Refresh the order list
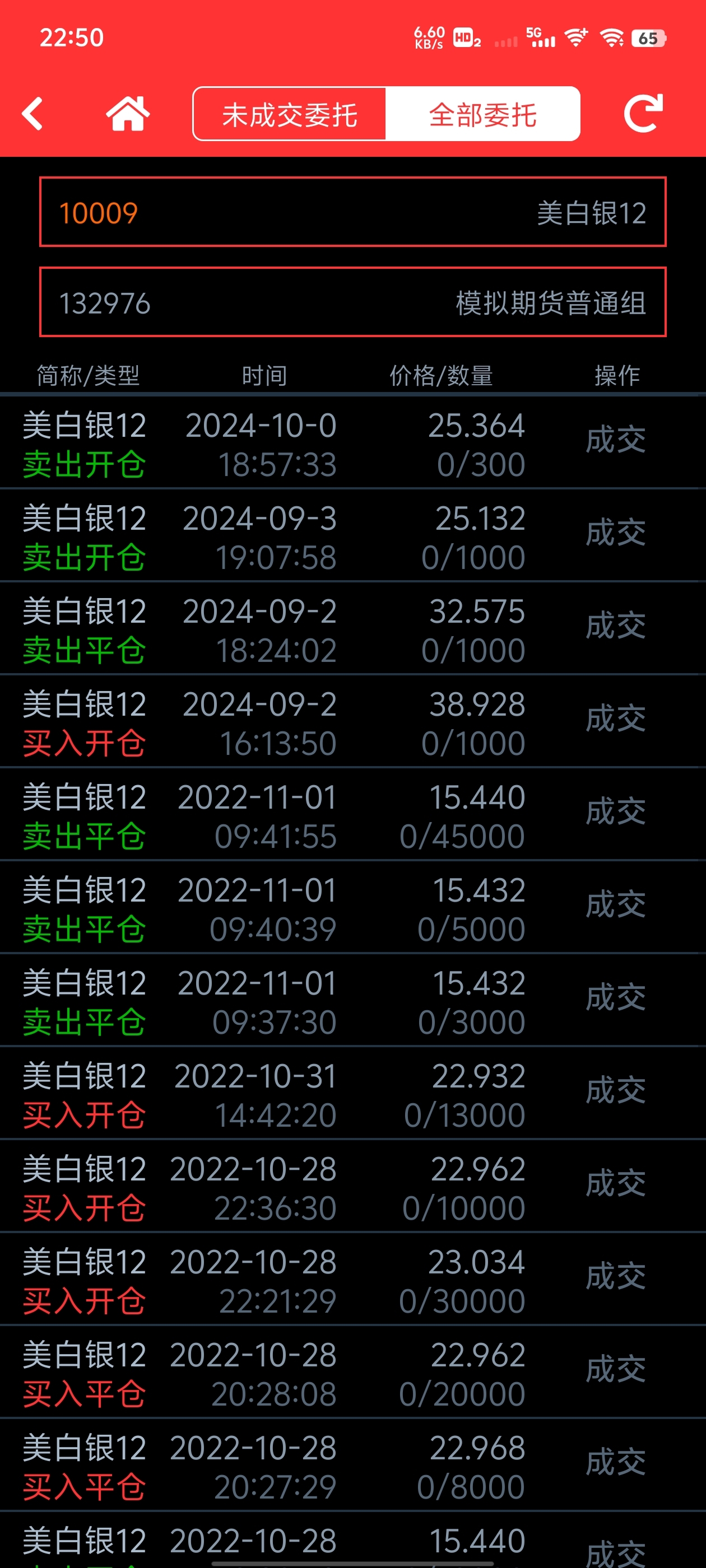The height and width of the screenshot is (1568, 706). (643, 113)
